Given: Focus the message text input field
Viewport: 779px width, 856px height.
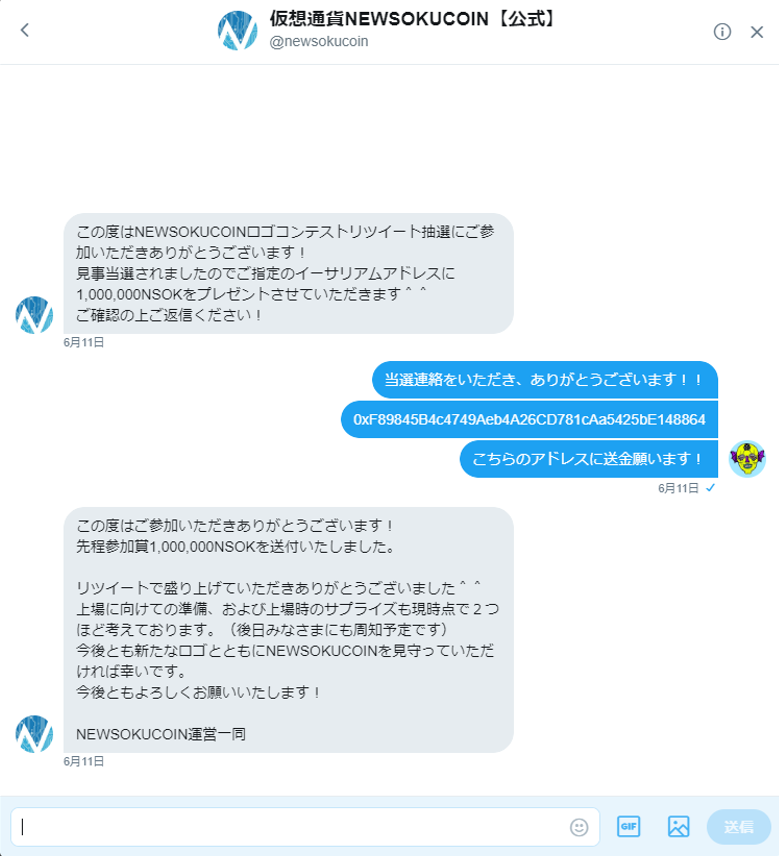Looking at the screenshot, I should (290, 827).
